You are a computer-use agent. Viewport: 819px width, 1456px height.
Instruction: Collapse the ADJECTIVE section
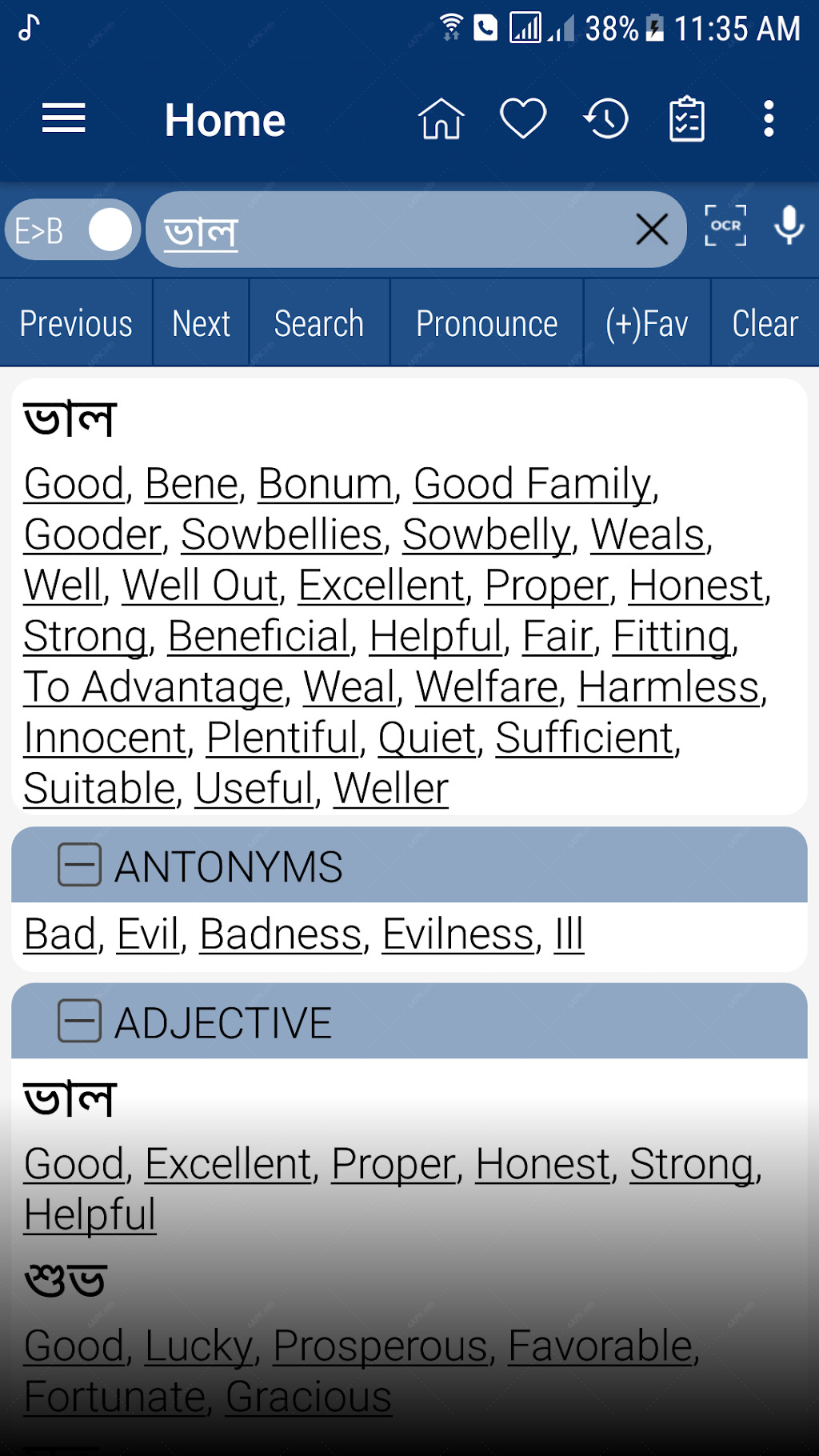point(79,1021)
